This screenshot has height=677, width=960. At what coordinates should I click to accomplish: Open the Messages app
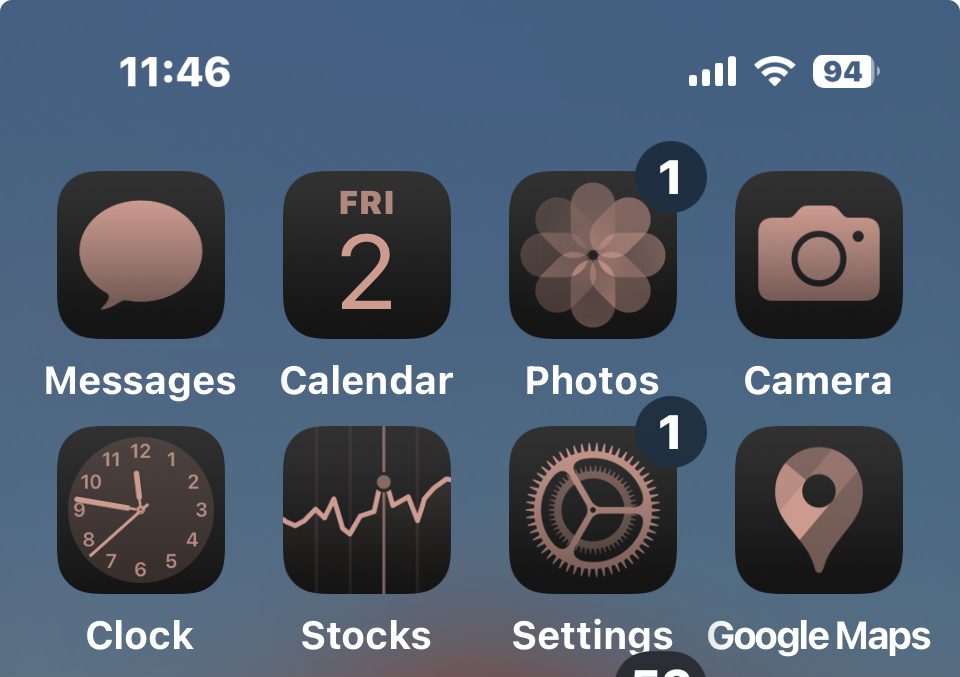click(x=141, y=255)
